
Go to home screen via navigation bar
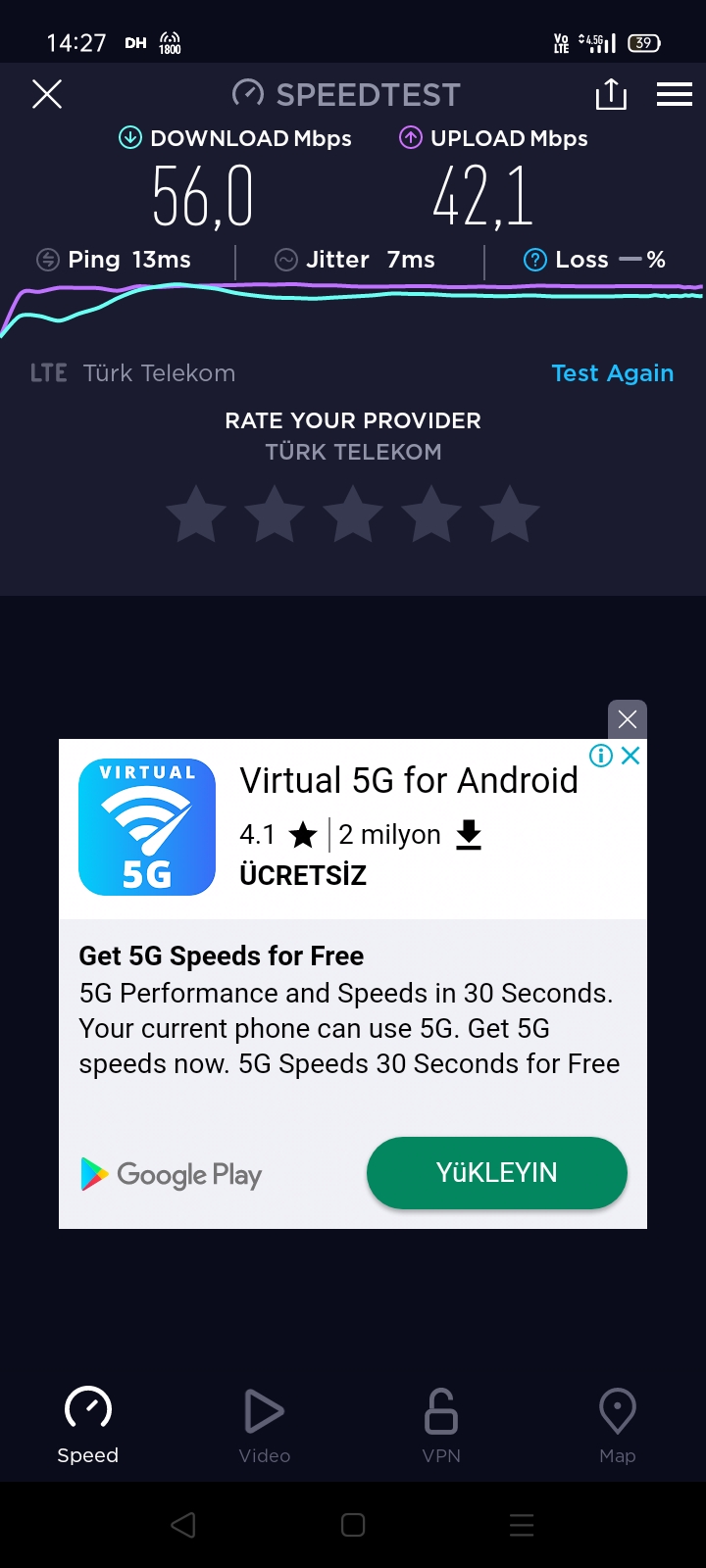[x=353, y=1525]
